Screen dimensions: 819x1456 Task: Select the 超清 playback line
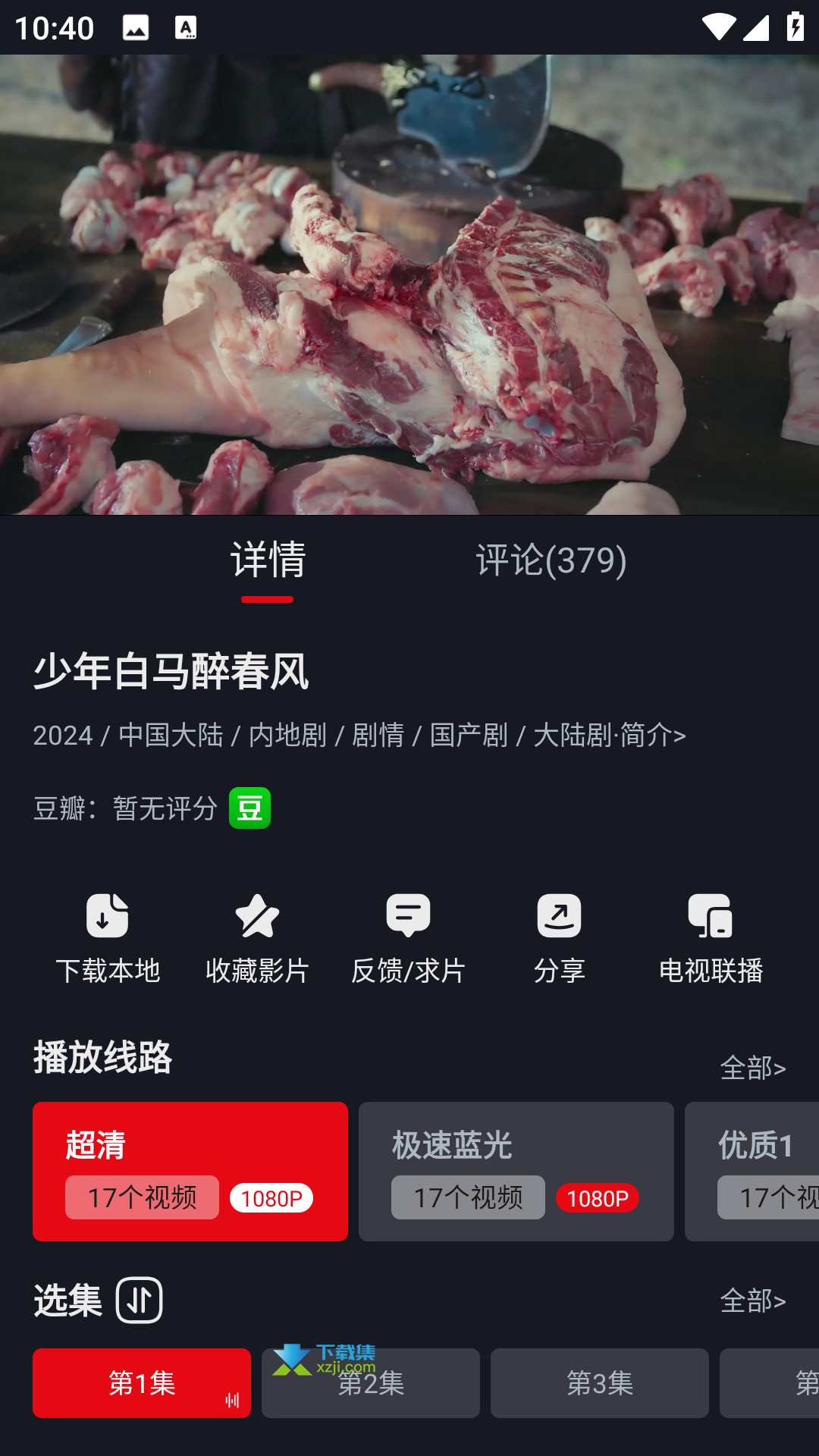pyautogui.click(x=190, y=1172)
